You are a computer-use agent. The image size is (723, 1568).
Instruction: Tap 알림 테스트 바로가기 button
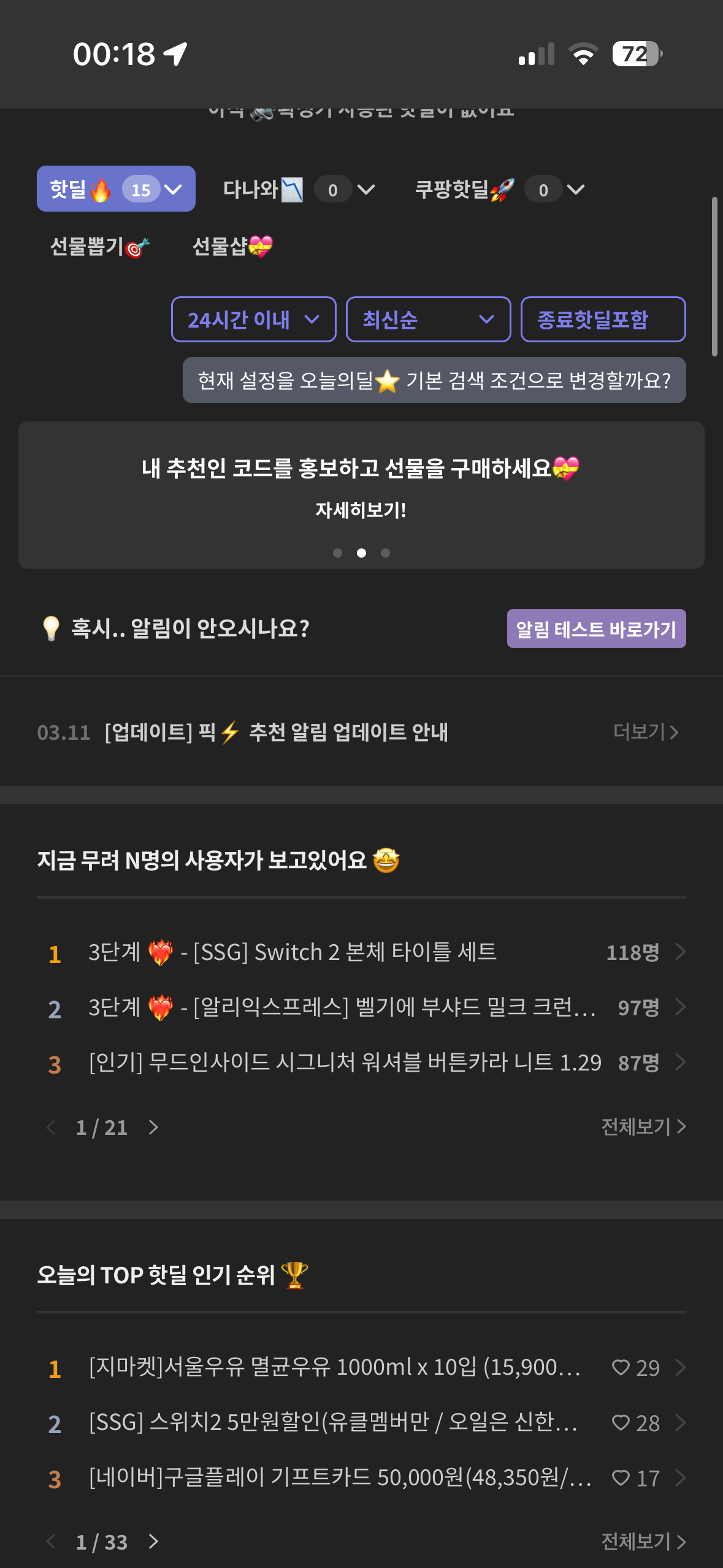click(x=596, y=629)
